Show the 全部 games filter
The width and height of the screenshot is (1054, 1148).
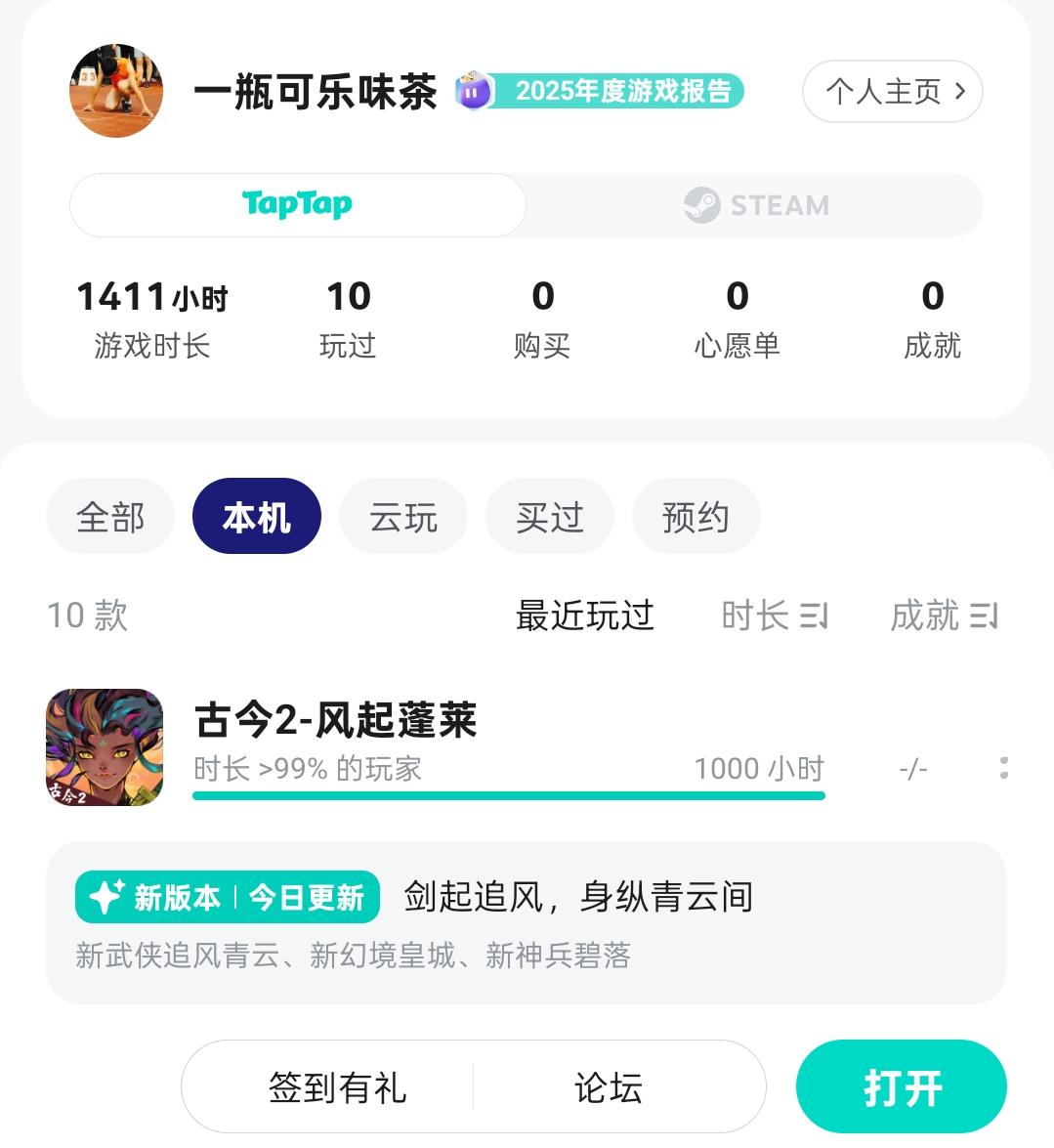110,517
